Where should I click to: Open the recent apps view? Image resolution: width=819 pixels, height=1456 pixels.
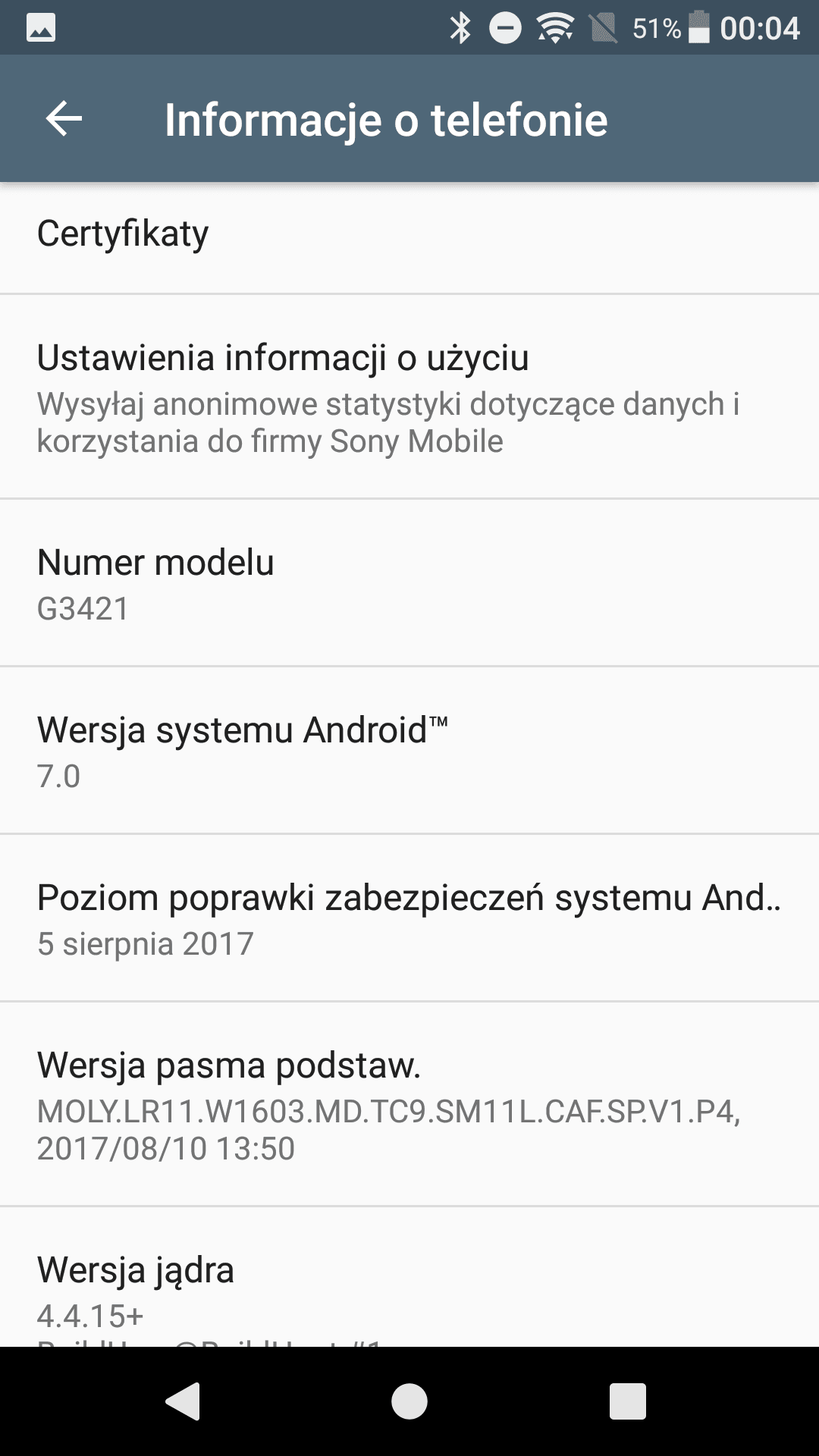point(628,1401)
